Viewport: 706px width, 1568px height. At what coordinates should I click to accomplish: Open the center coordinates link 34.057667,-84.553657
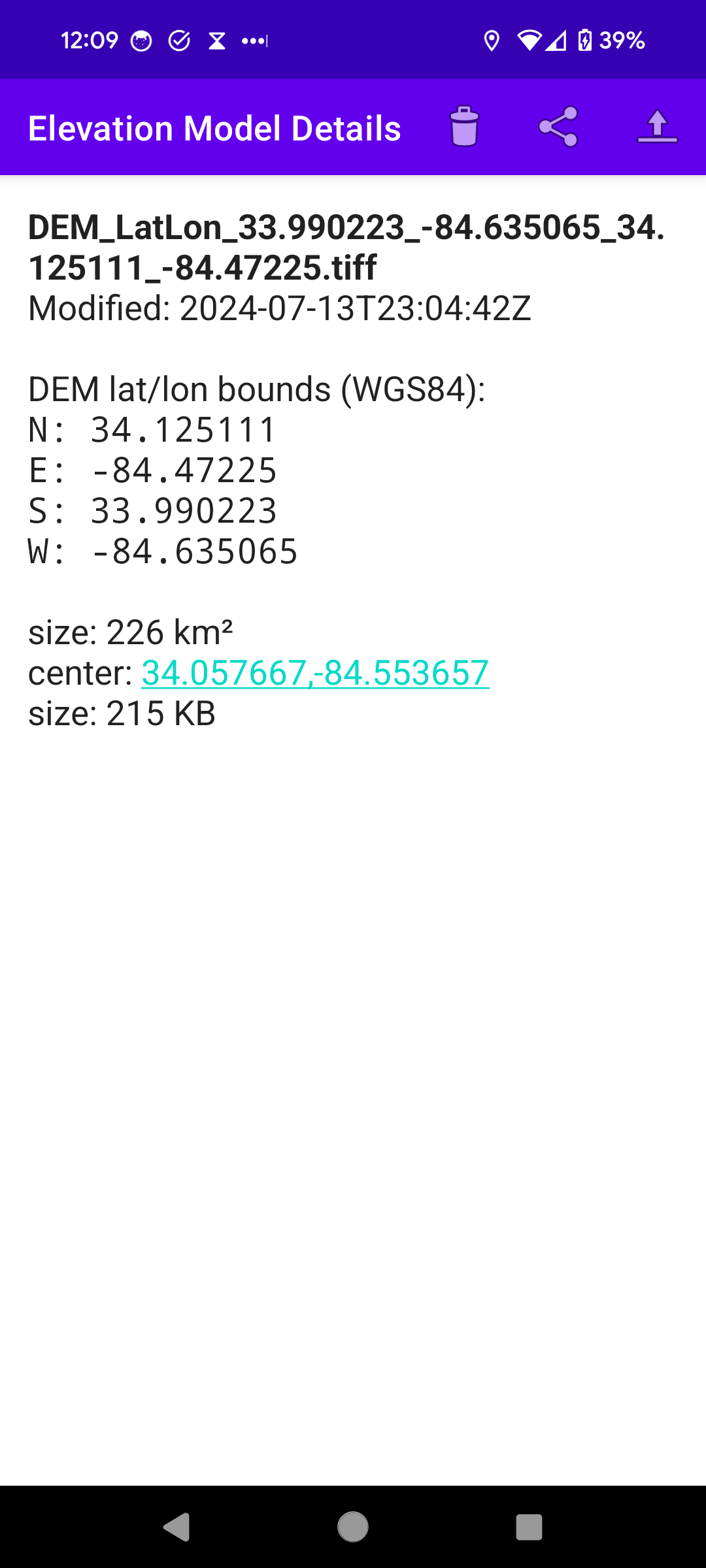[x=315, y=672]
